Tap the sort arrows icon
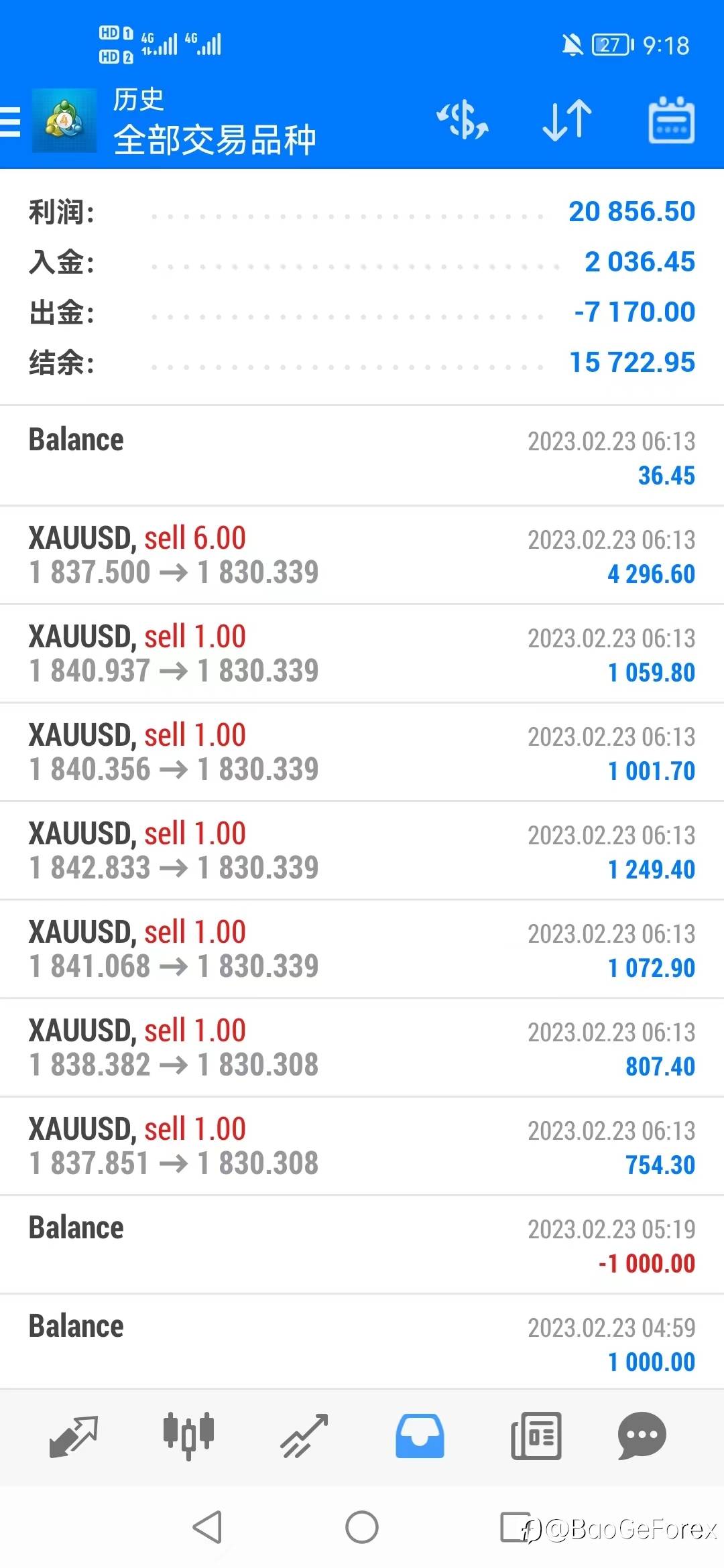This screenshot has height=1568, width=724. [567, 121]
